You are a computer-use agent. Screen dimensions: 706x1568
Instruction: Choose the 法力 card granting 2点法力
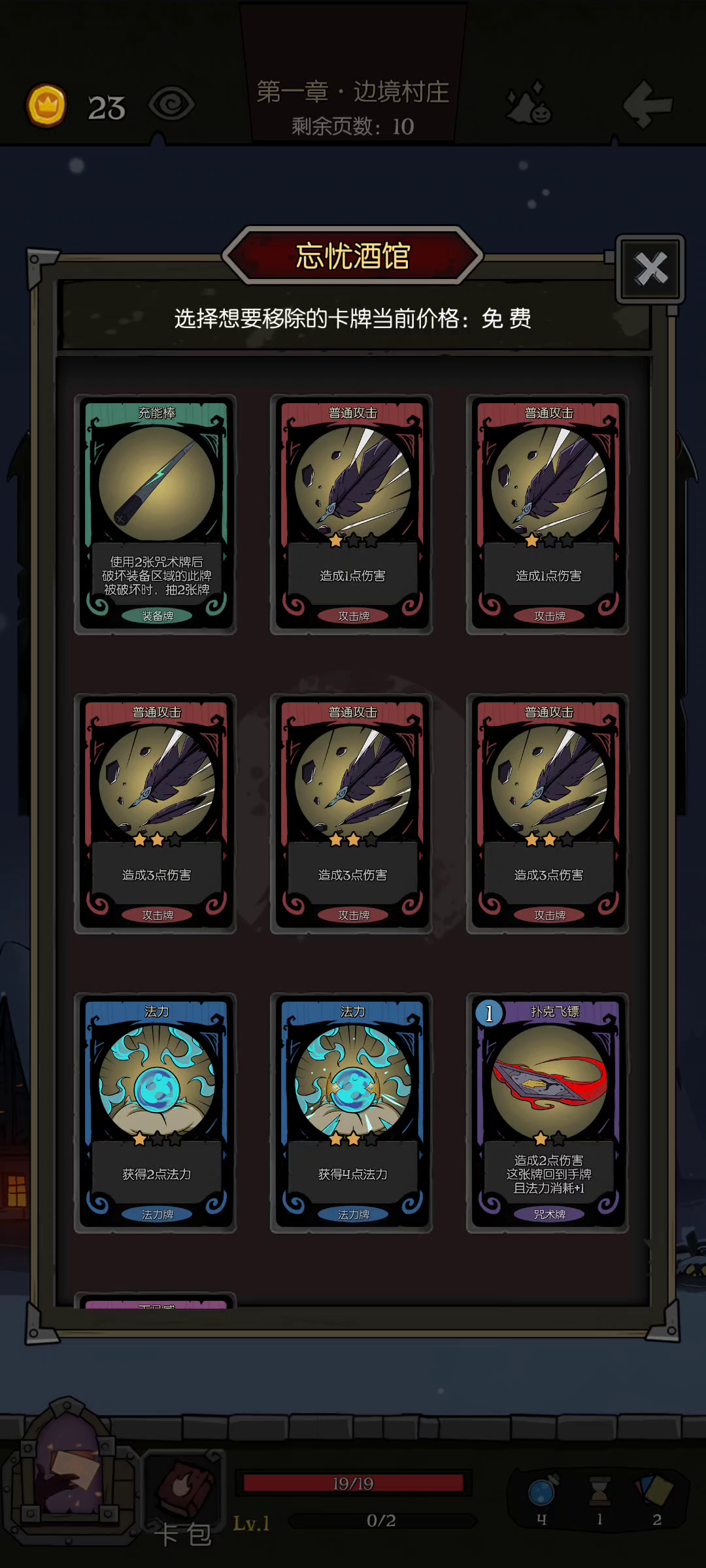click(156, 1113)
